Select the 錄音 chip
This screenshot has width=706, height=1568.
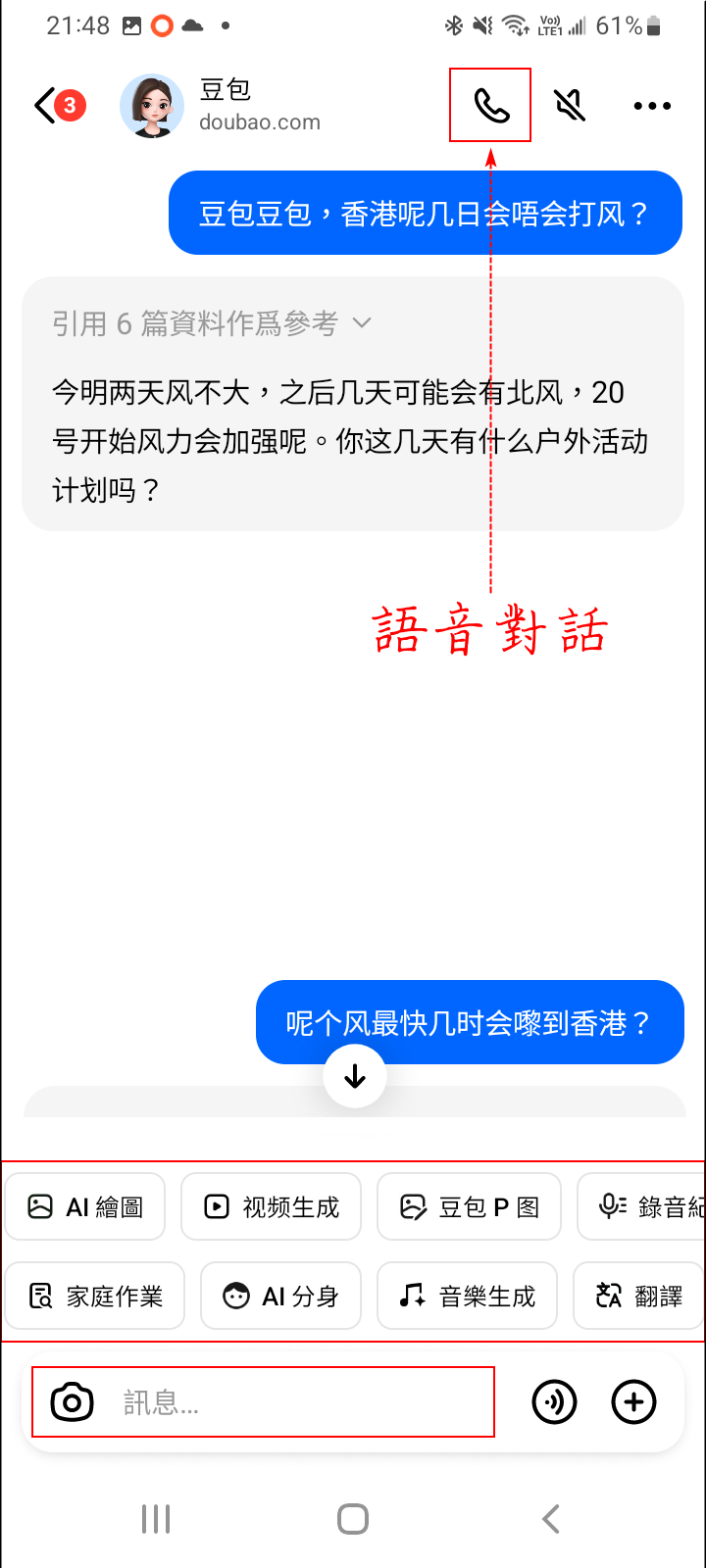642,1206
